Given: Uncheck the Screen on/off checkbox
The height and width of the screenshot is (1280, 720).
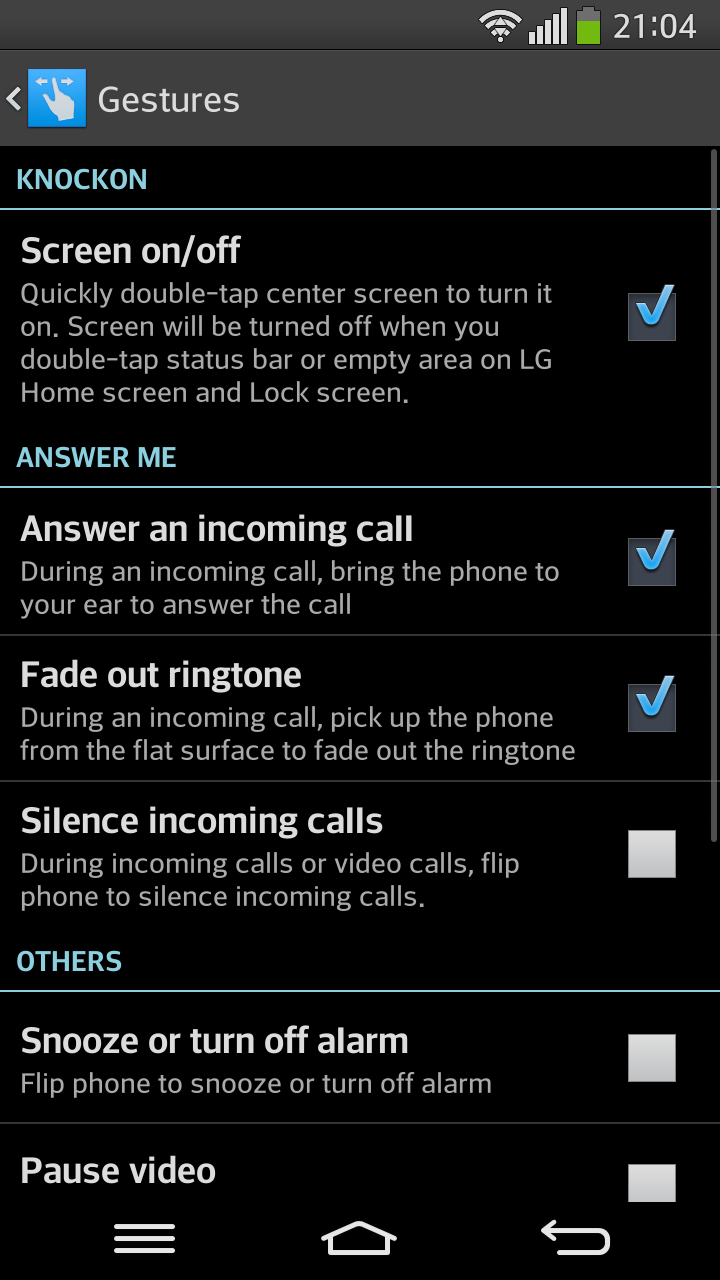Looking at the screenshot, I should (x=652, y=314).
